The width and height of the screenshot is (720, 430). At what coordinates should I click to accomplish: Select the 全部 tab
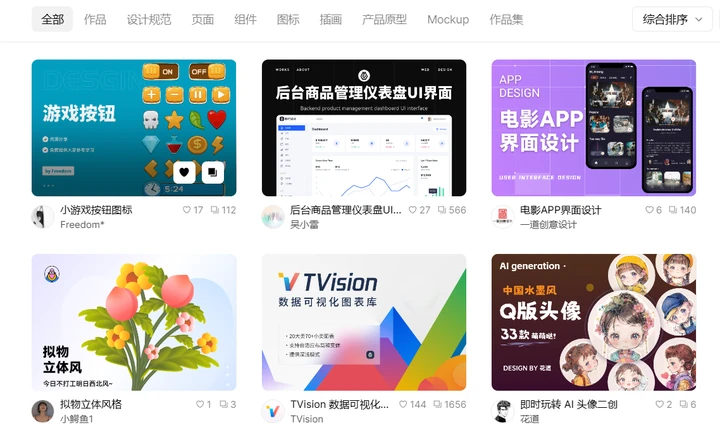(x=52, y=19)
